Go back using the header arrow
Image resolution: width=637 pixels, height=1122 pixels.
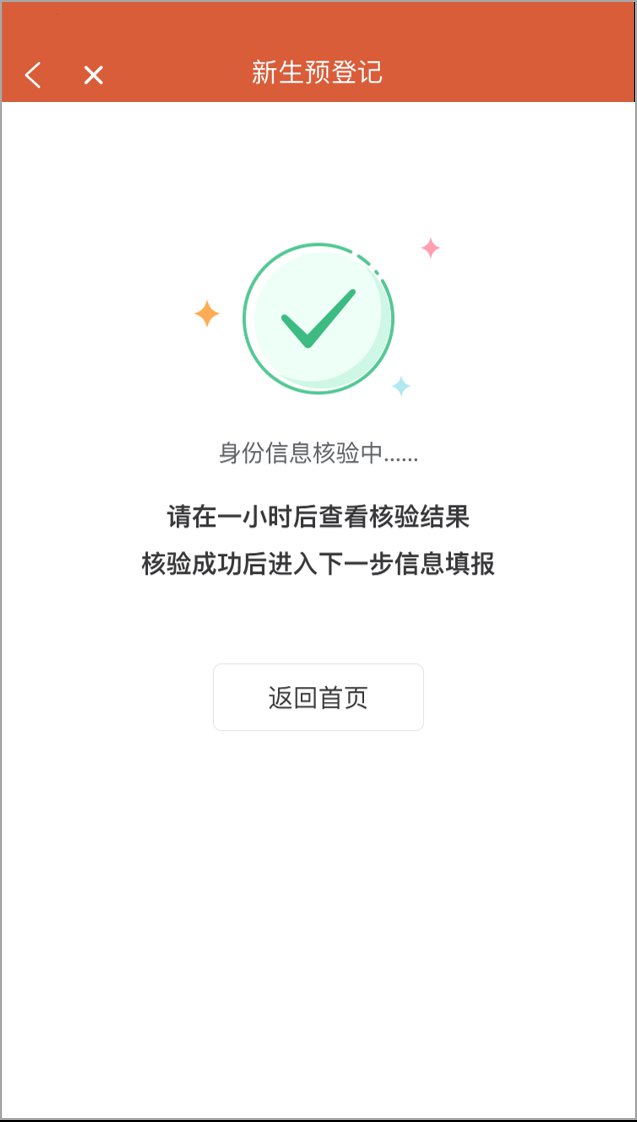(34, 75)
